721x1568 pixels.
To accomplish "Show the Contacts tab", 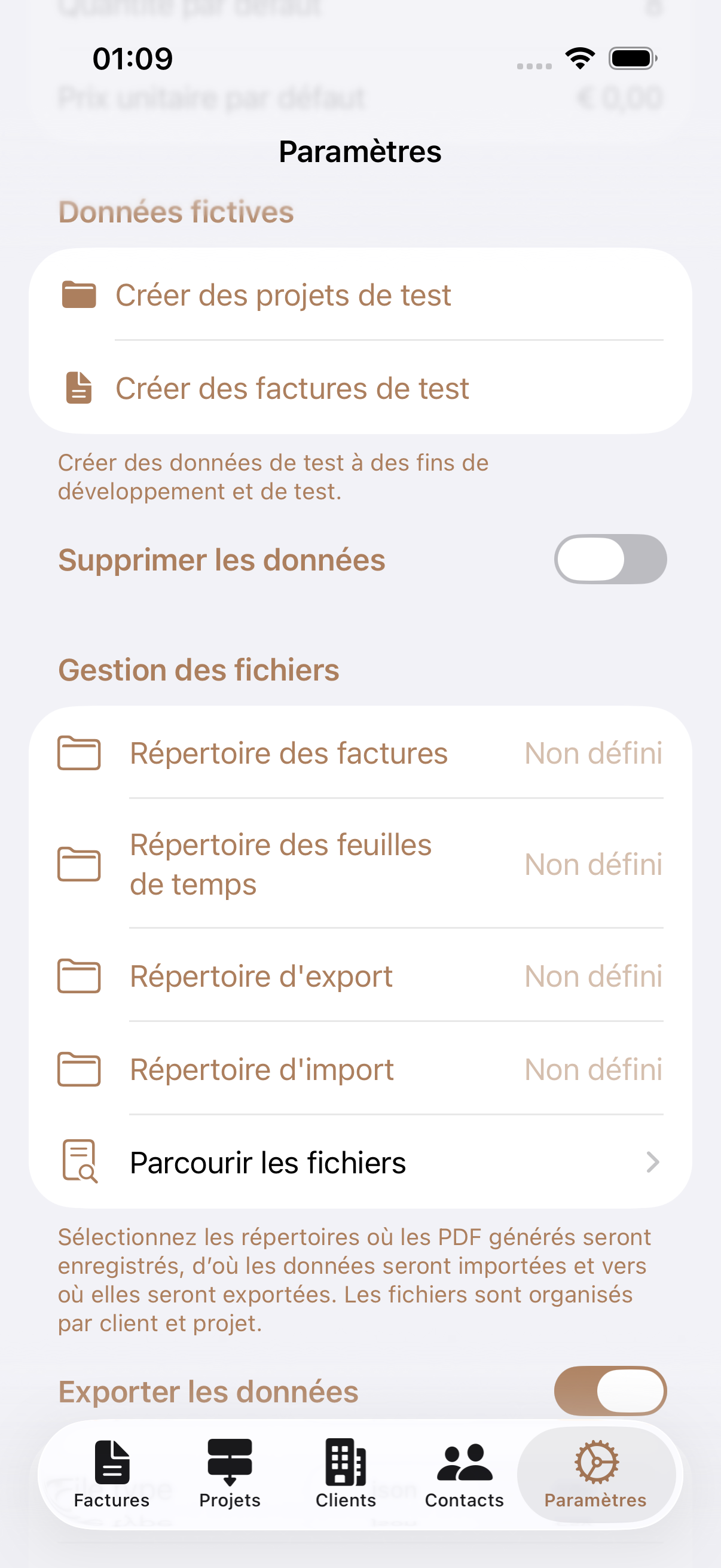I will tap(465, 1474).
